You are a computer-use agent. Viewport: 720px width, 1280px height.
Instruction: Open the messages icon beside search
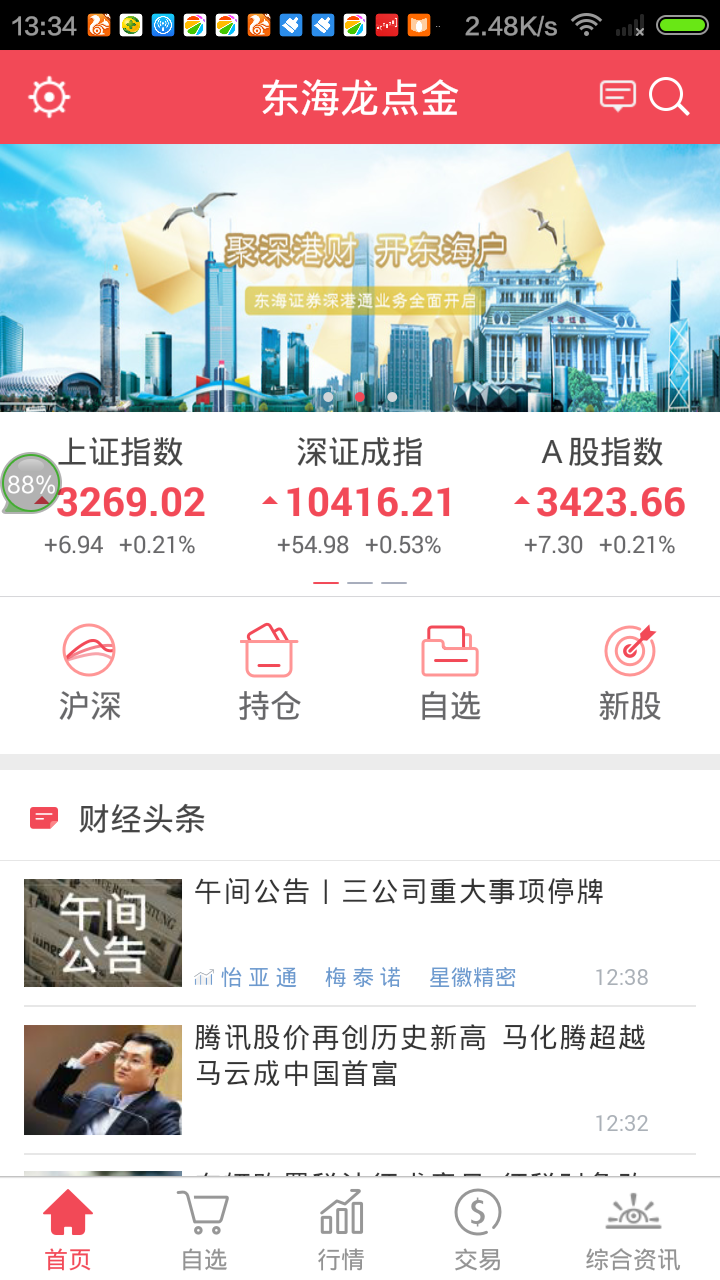pyautogui.click(x=617, y=96)
